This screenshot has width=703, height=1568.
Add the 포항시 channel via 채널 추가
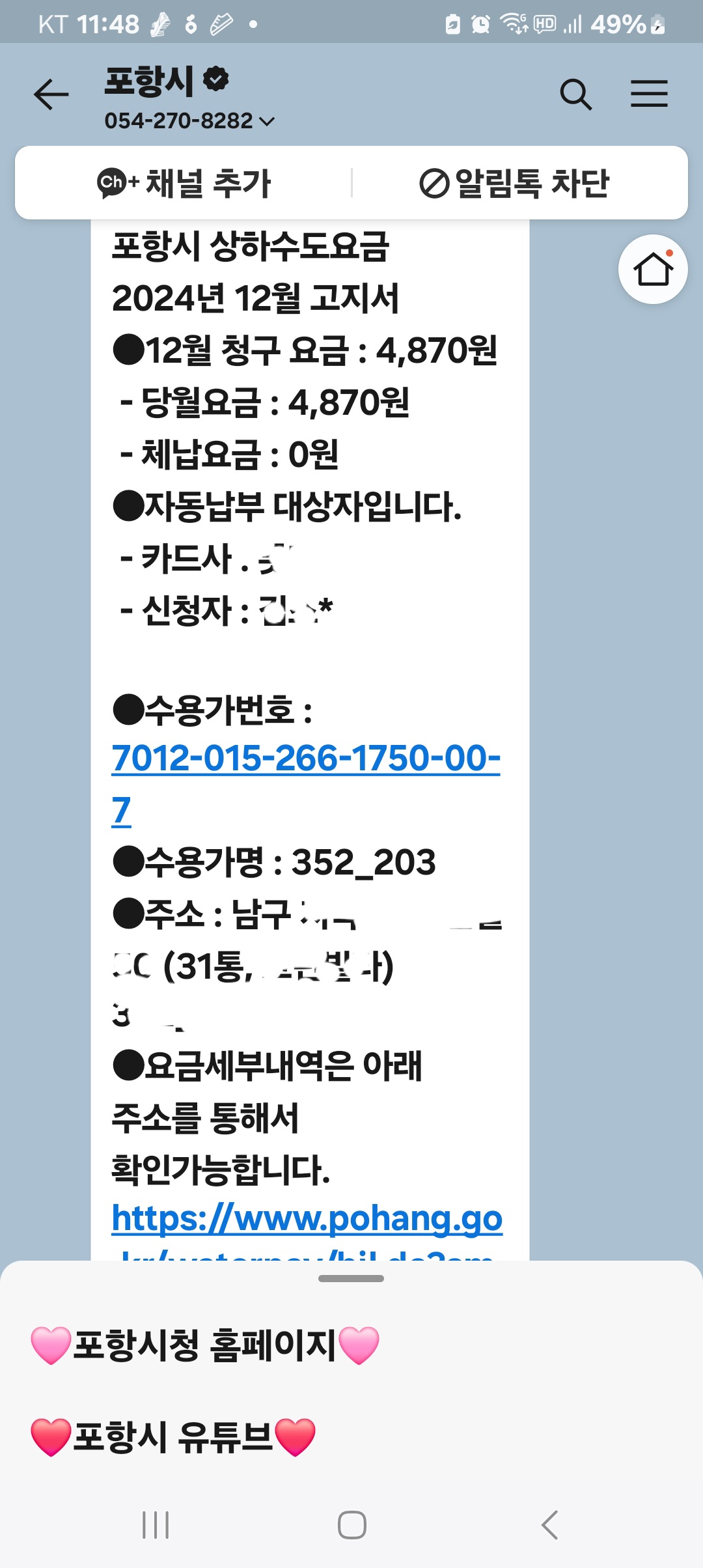(184, 183)
